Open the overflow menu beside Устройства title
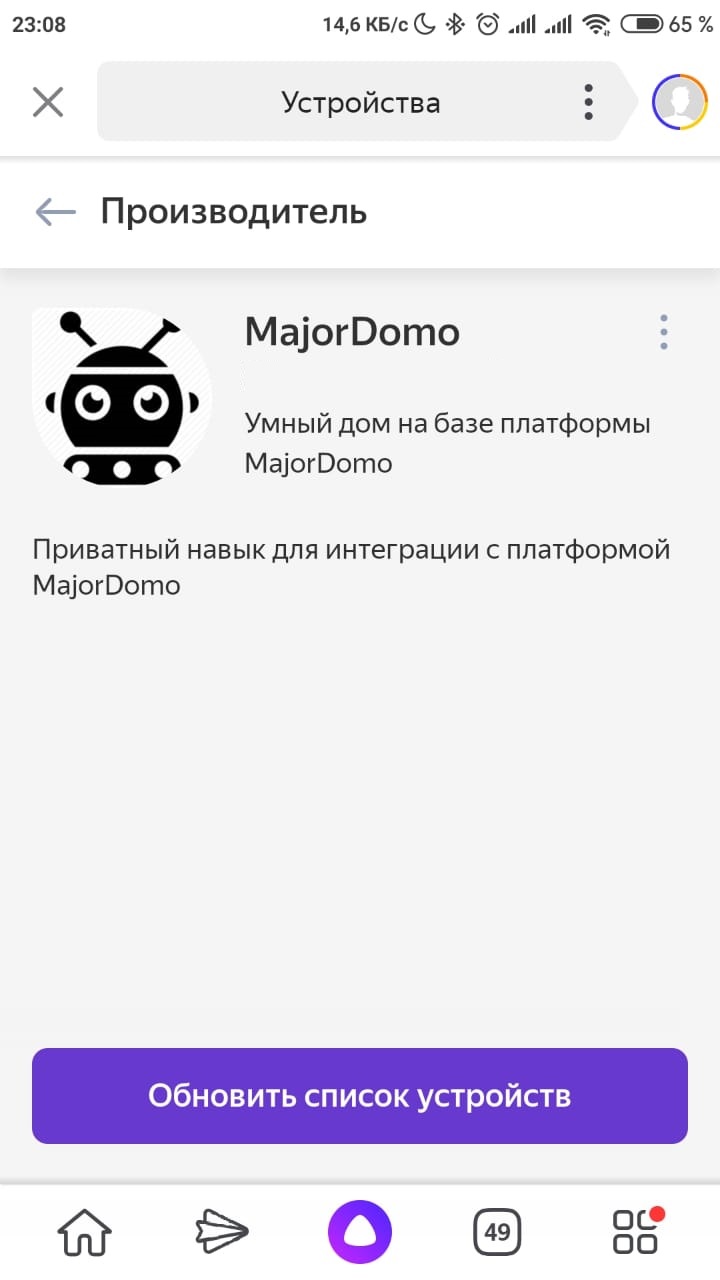The width and height of the screenshot is (720, 1280). (588, 102)
